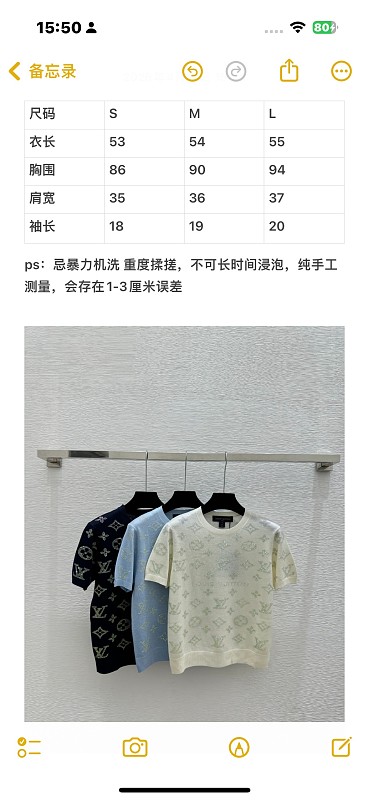Image resolution: width=369 pixels, height=800 pixels.
Task: Undo the last edit
Action: click(192, 71)
